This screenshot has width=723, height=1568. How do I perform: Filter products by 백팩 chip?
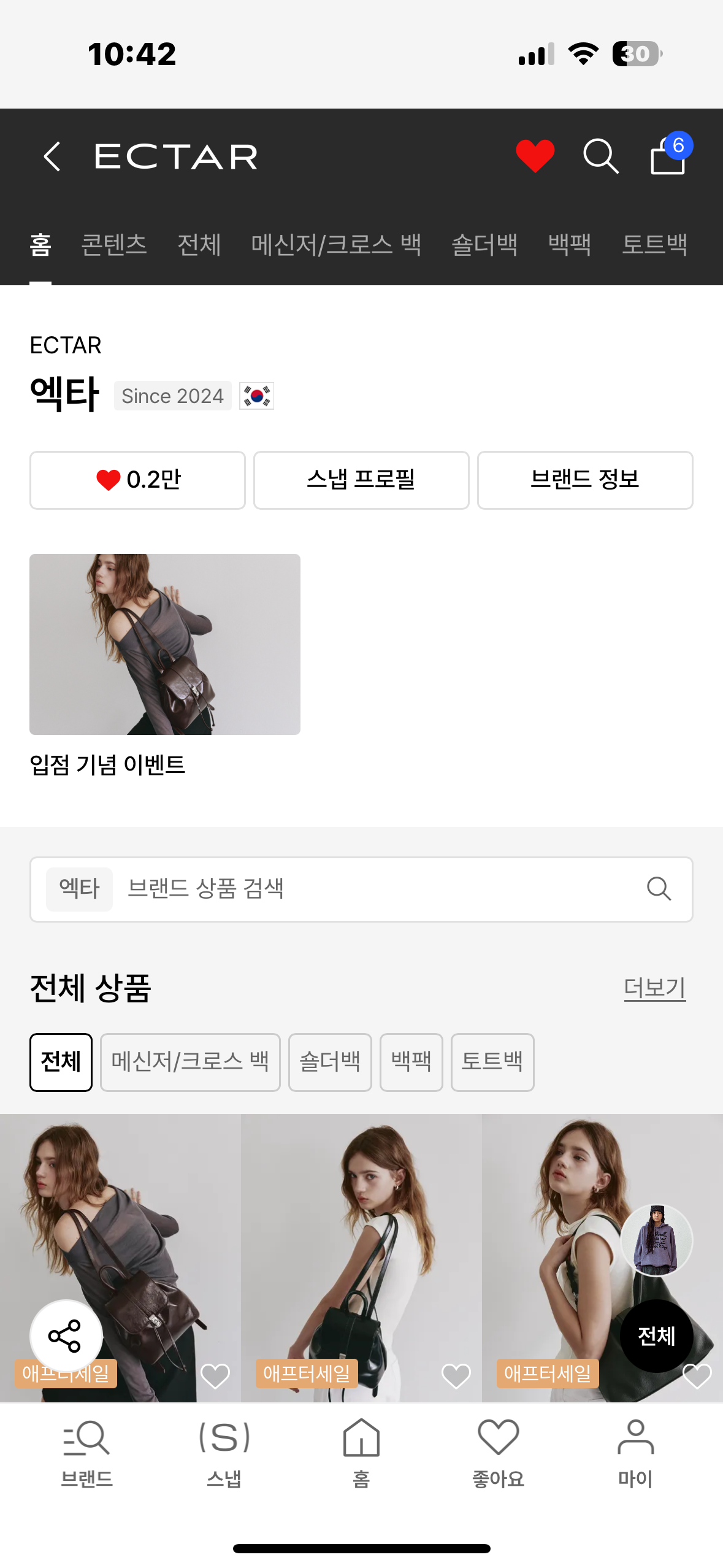coord(411,1062)
